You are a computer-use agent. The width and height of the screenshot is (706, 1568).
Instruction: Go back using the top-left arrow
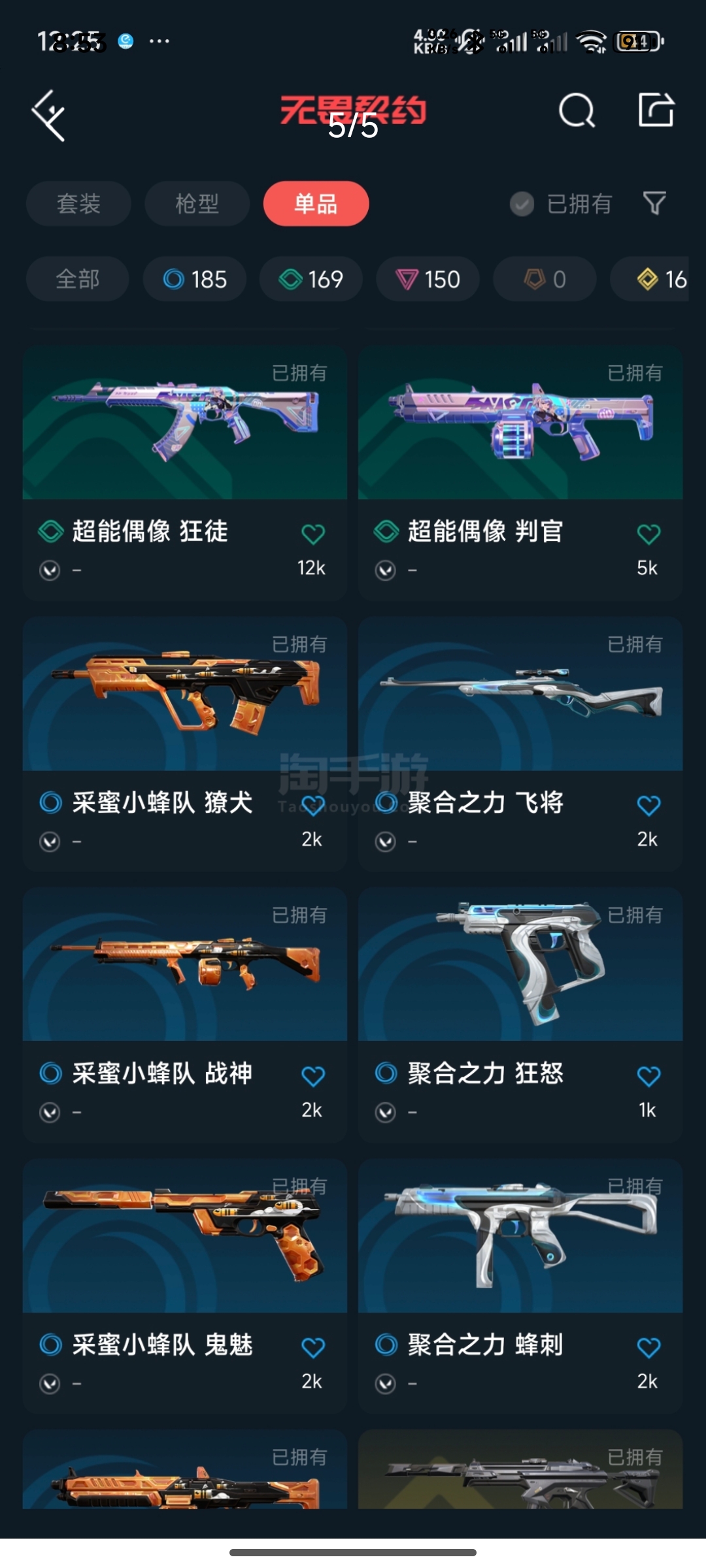[49, 116]
